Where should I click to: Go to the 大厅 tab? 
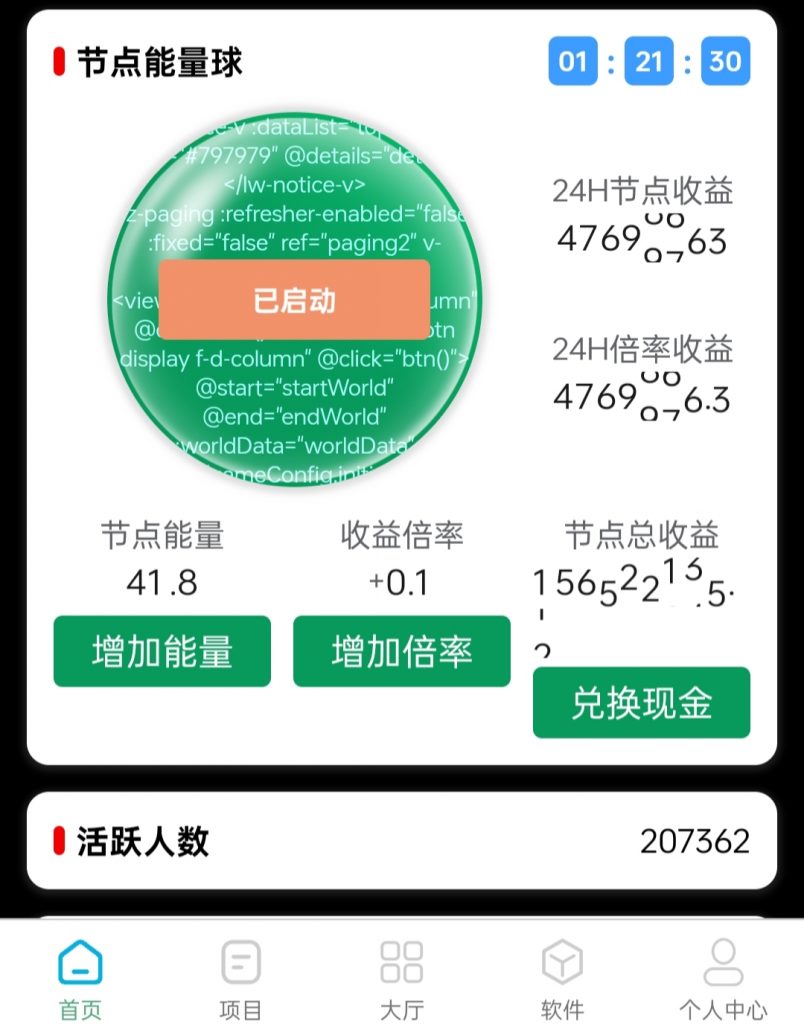tap(401, 977)
